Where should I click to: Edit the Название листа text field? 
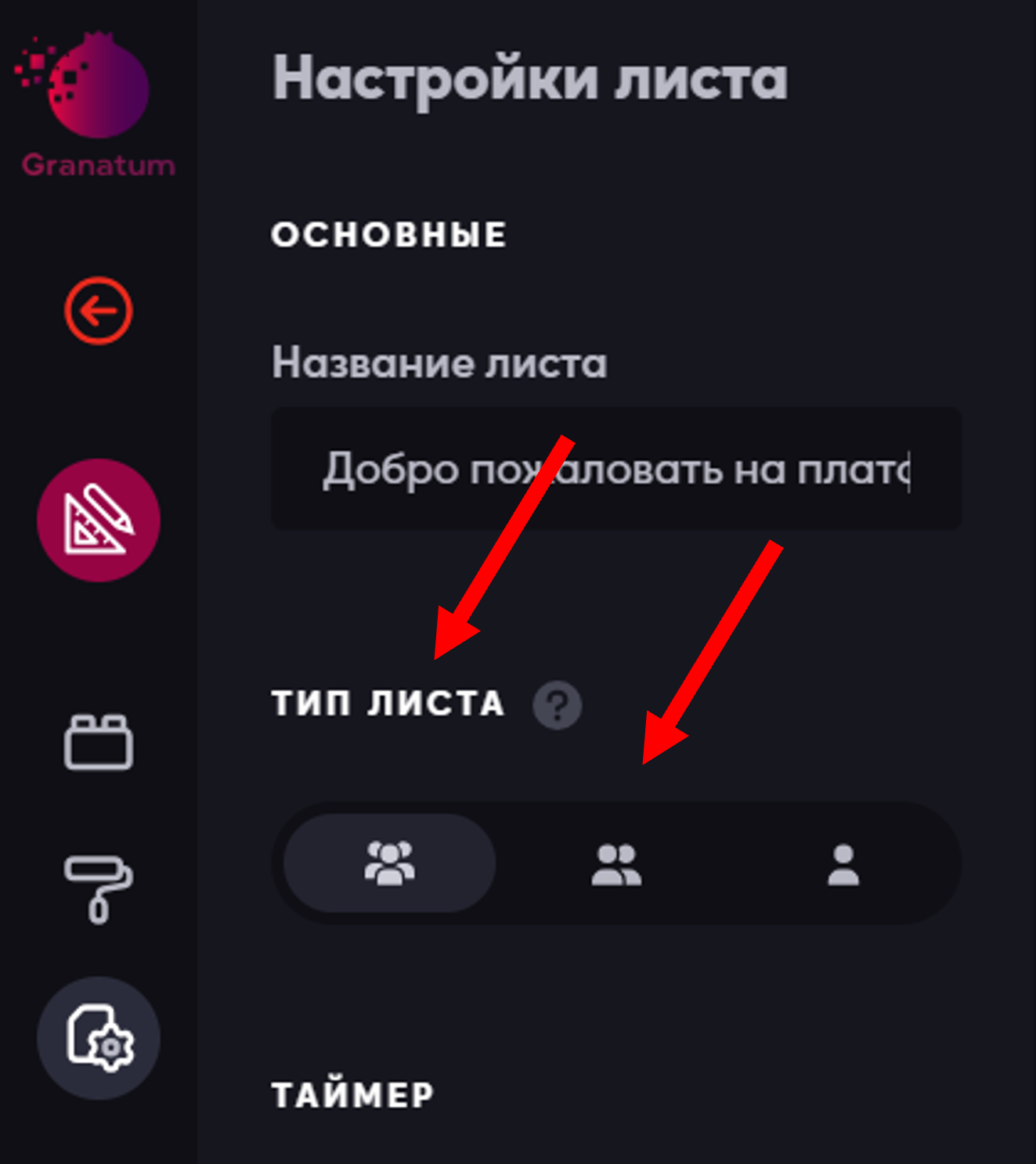[x=615, y=470]
